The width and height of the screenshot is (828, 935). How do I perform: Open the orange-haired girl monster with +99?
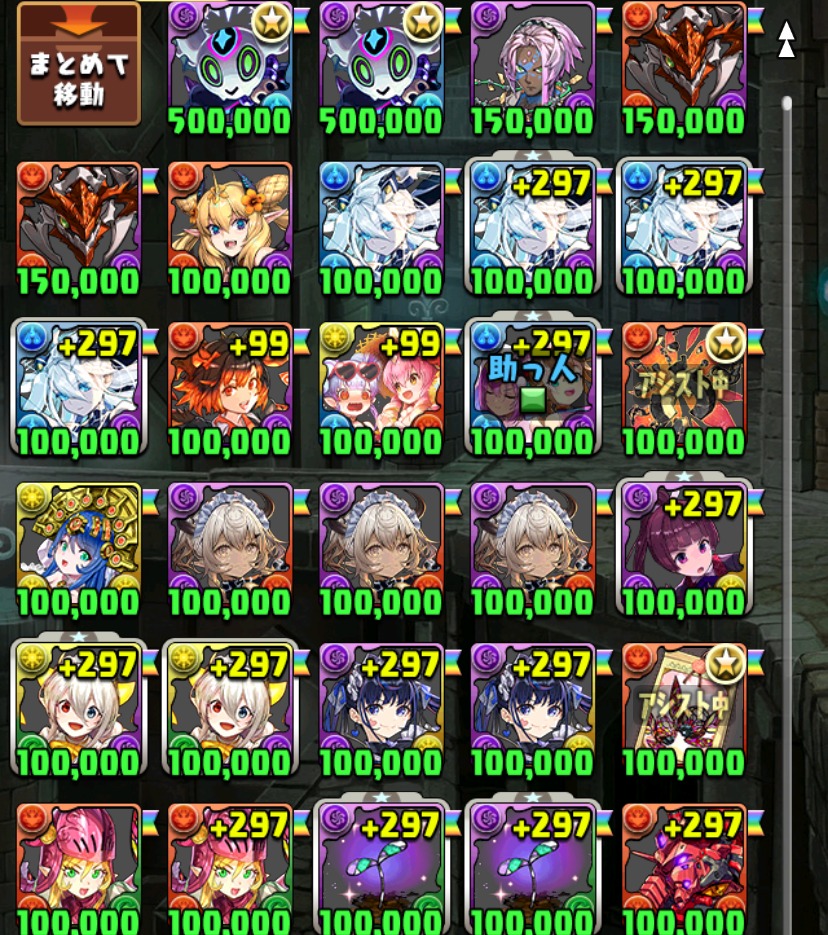(x=230, y=386)
